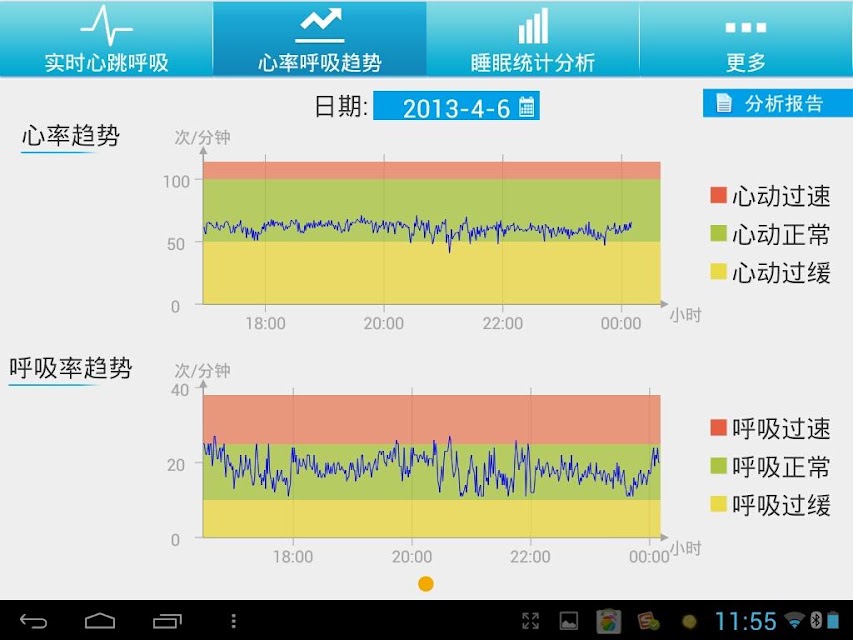Image resolution: width=853 pixels, height=640 pixels.
Task: Select the 心率呼吸趋势 tab
Action: click(319, 38)
